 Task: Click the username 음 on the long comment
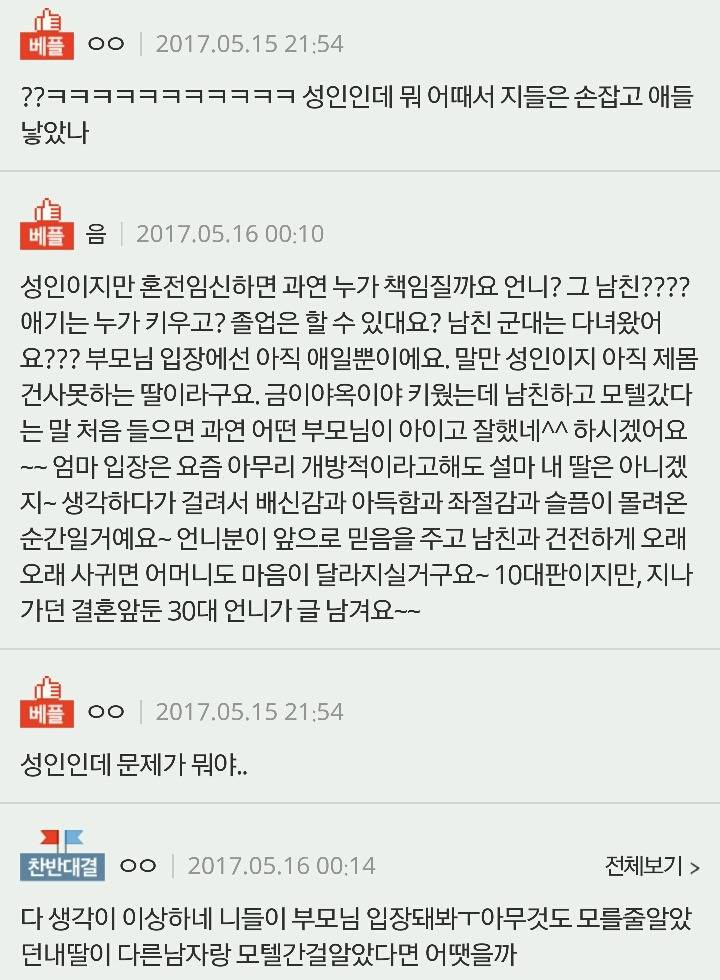click(98, 236)
